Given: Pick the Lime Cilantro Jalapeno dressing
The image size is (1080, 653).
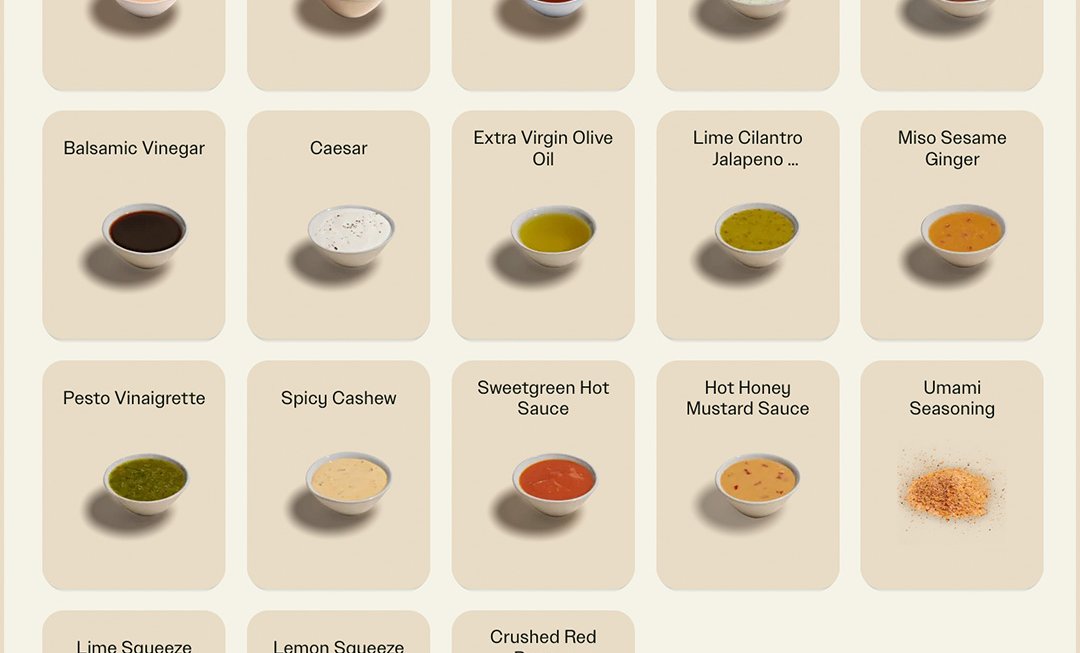Looking at the screenshot, I should coord(747,226).
